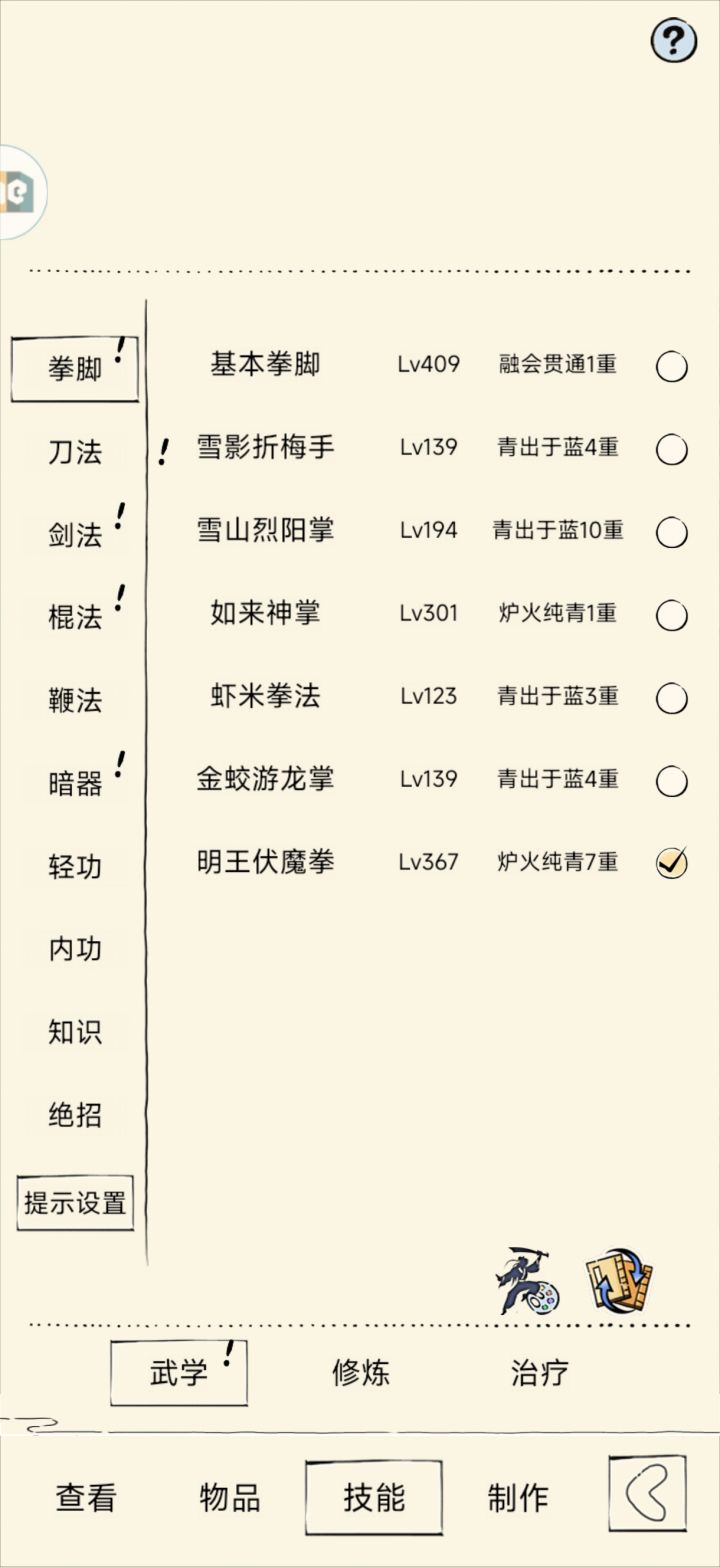Tap the 提示设置 button

(75, 1202)
